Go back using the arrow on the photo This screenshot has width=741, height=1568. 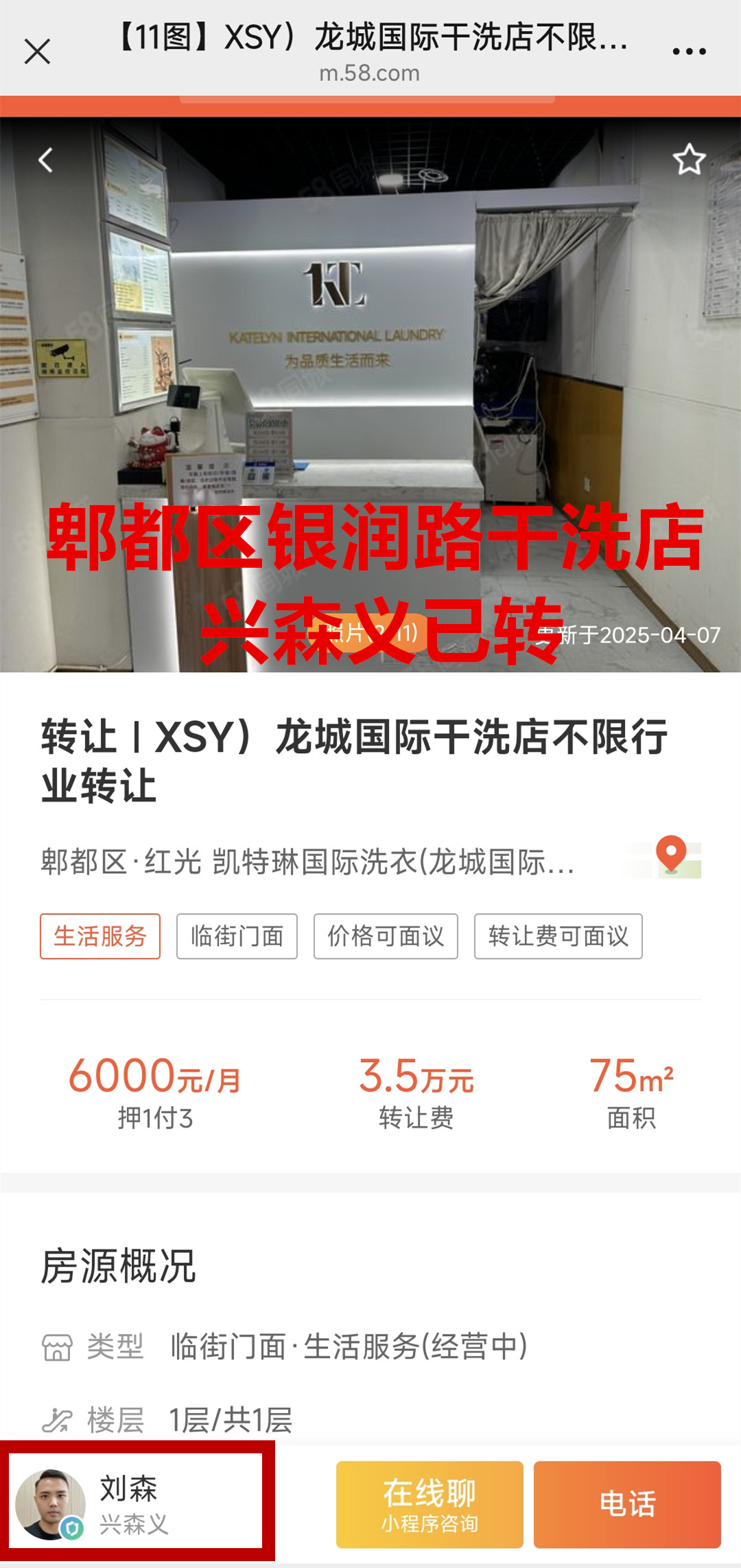[x=46, y=160]
